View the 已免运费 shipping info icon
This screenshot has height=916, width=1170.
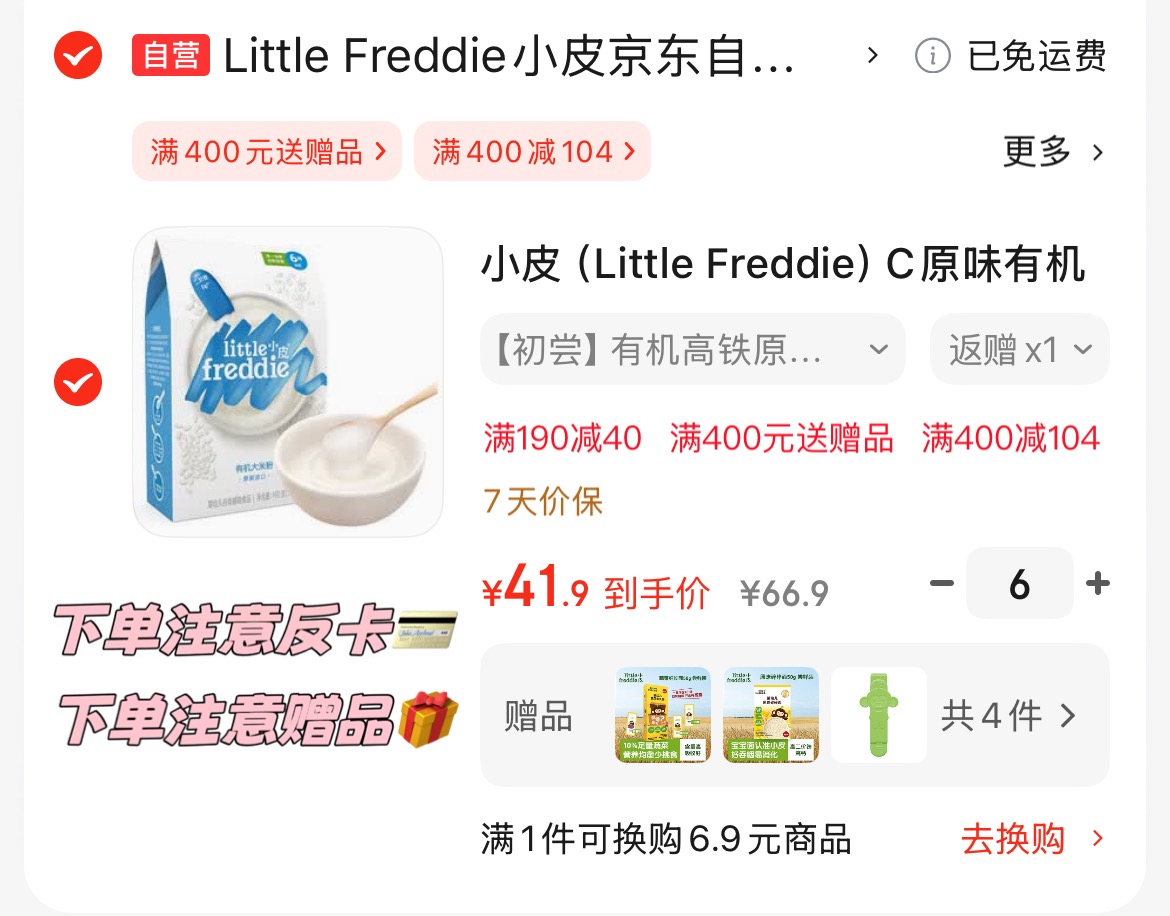point(932,57)
